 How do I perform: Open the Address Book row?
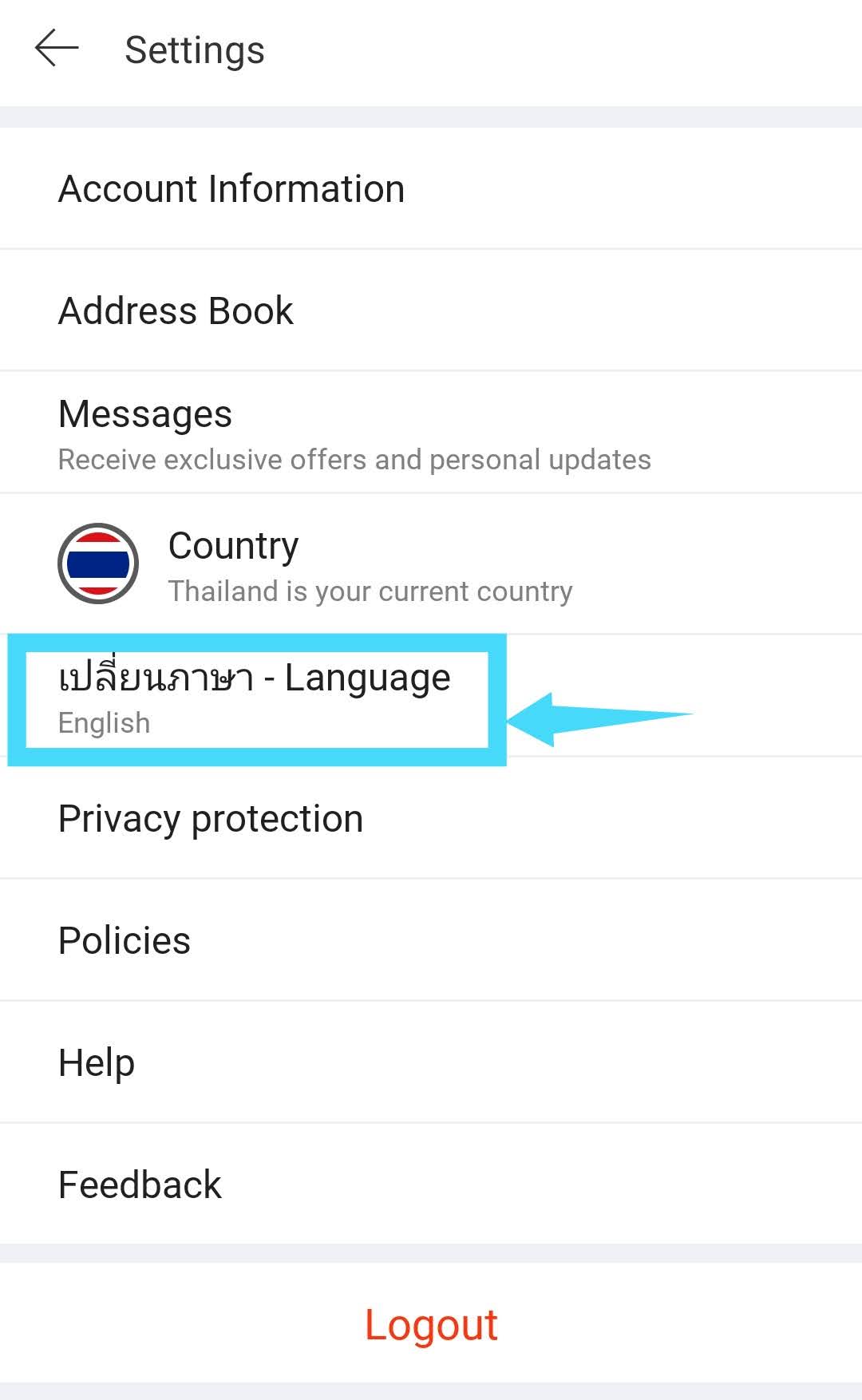(x=431, y=310)
